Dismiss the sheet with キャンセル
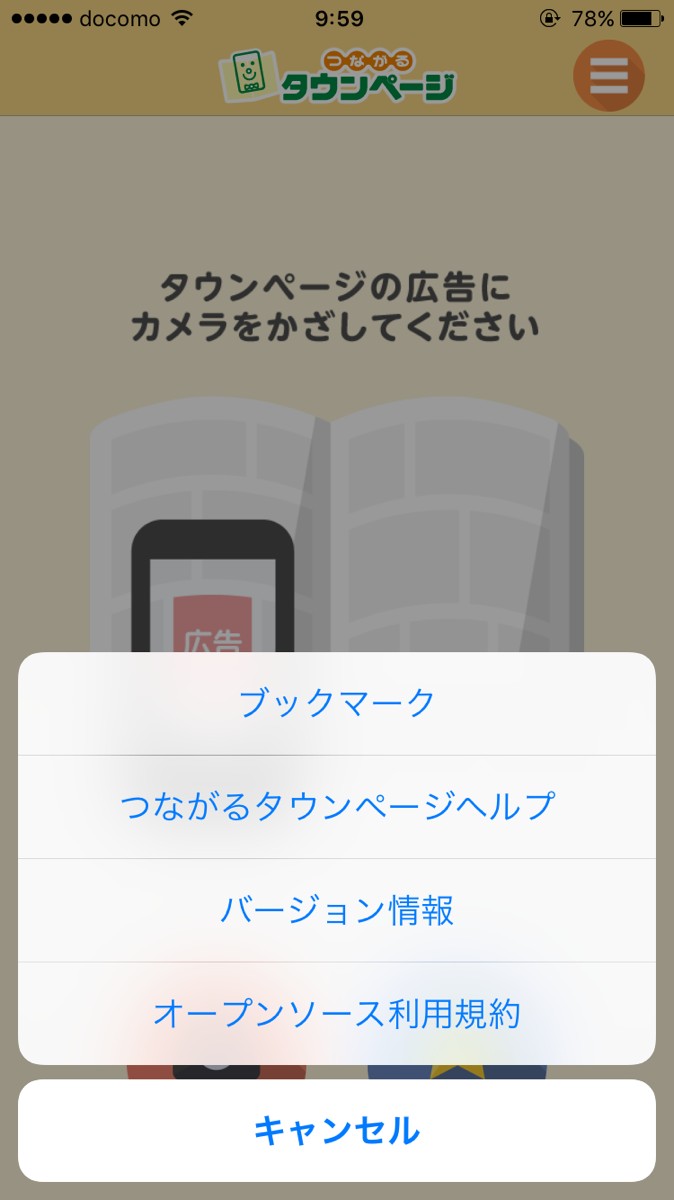The image size is (674, 1200). pyautogui.click(x=337, y=1130)
